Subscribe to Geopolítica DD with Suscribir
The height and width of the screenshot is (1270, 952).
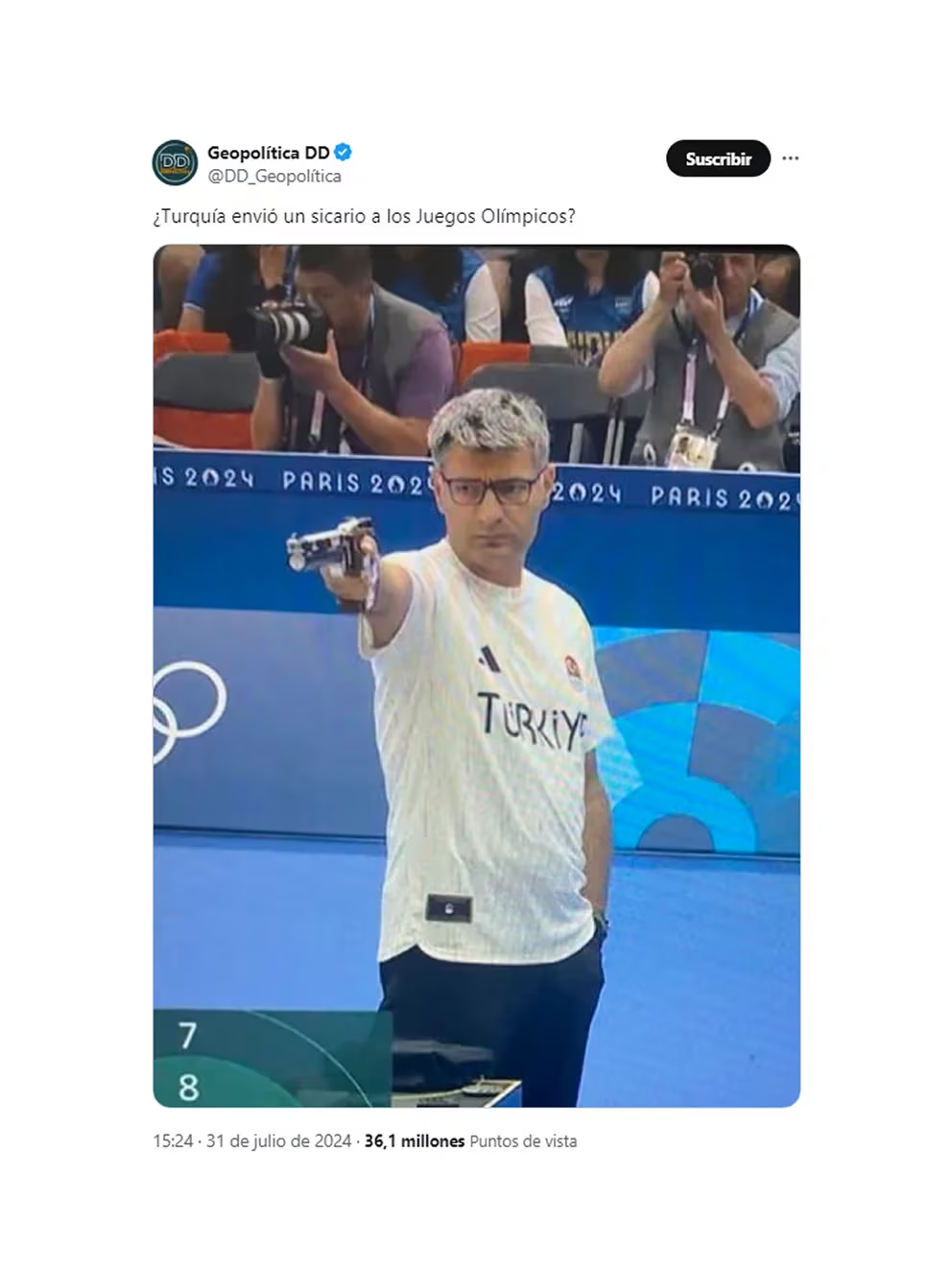718,159
